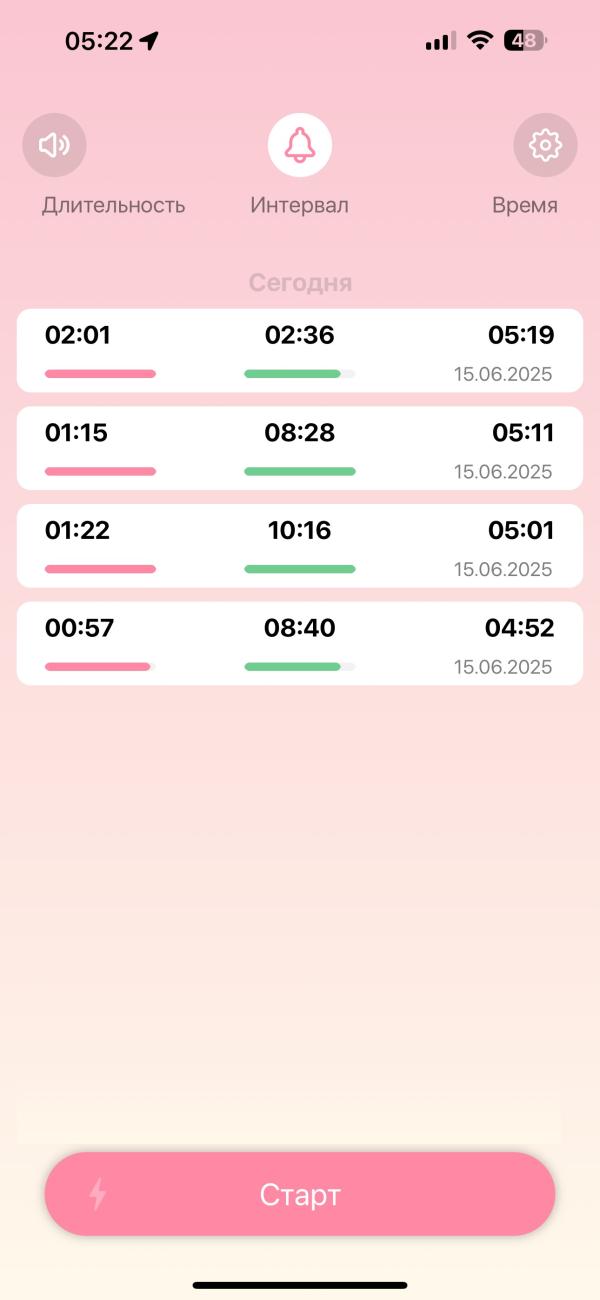Viewport: 600px width, 1300px height.
Task: Open the settings gear
Action: (545, 146)
